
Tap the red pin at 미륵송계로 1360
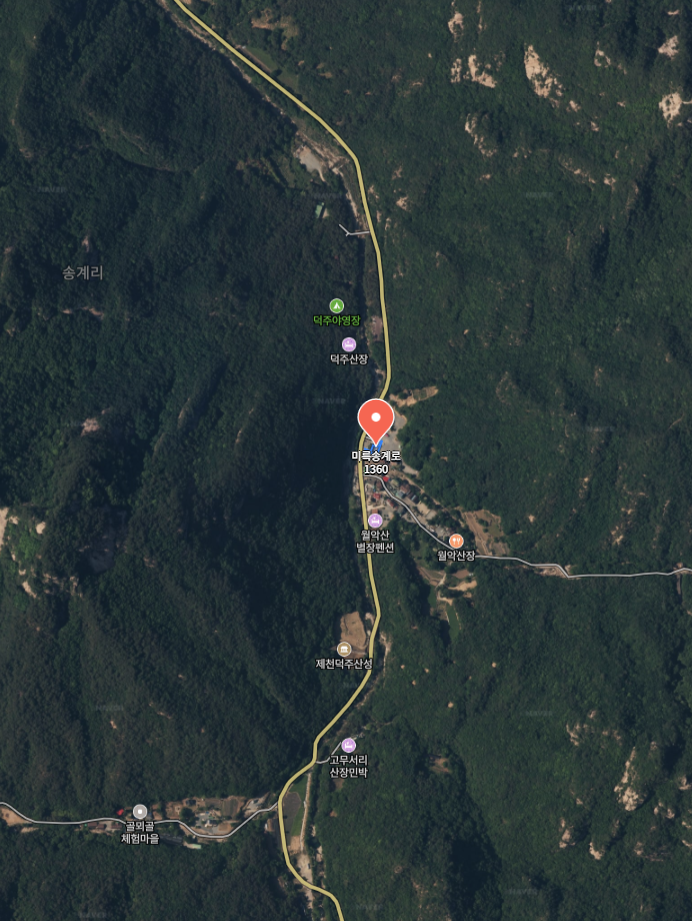376,418
